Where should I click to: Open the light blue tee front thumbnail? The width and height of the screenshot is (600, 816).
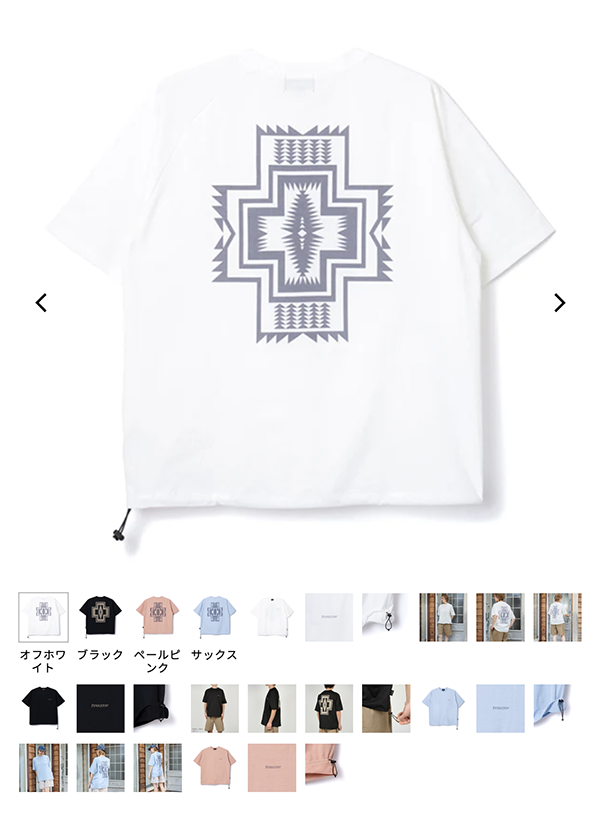(x=443, y=708)
